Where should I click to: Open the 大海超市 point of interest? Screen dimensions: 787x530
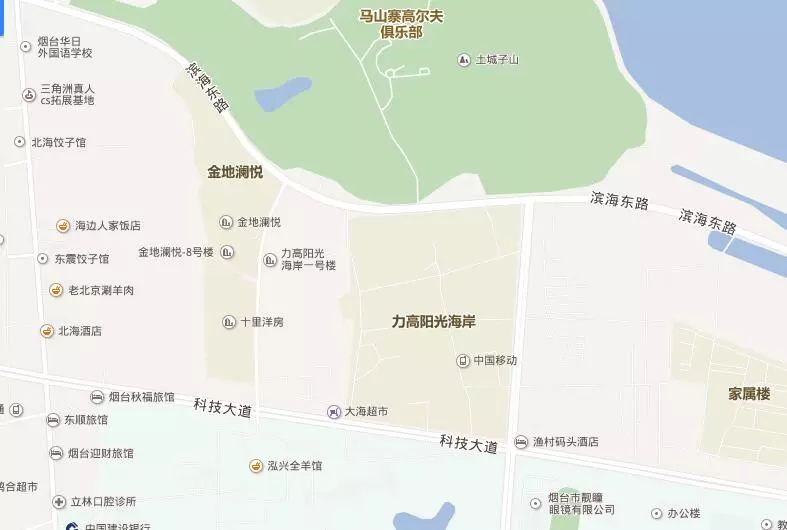[x=333, y=411]
